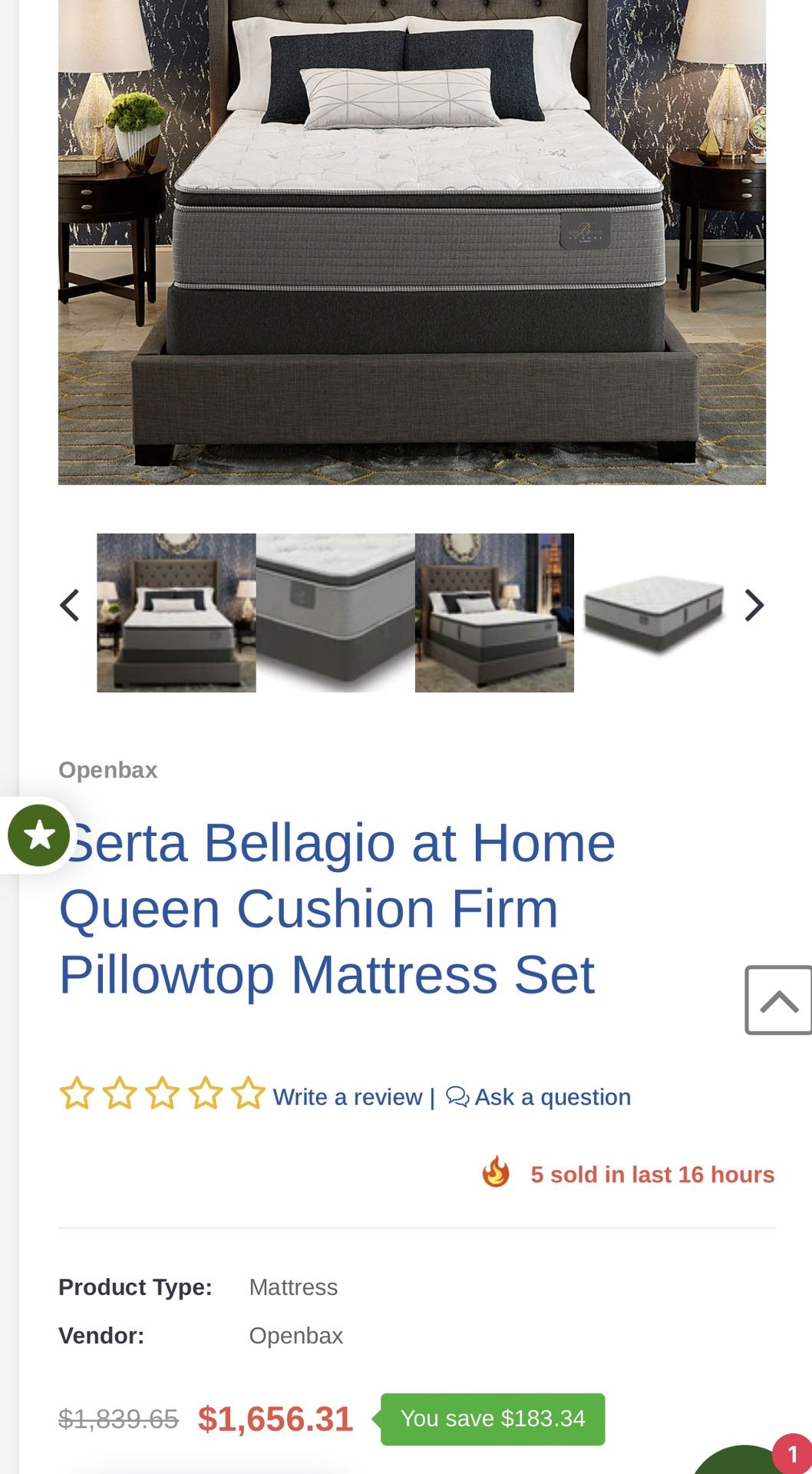Open the Openbax vendor link
The height and width of the screenshot is (1474, 812).
[x=295, y=1336]
